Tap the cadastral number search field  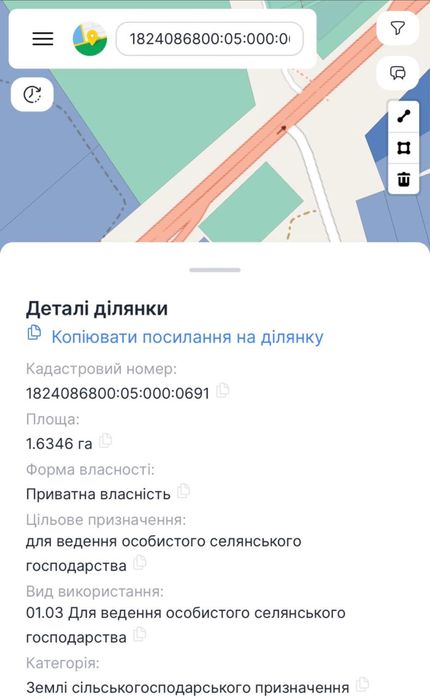tap(210, 39)
